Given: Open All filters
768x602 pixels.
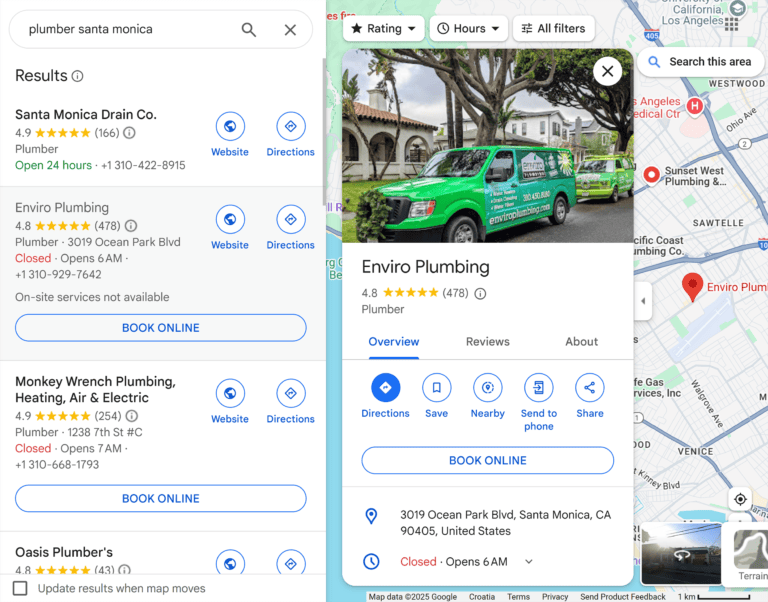Looking at the screenshot, I should [553, 29].
